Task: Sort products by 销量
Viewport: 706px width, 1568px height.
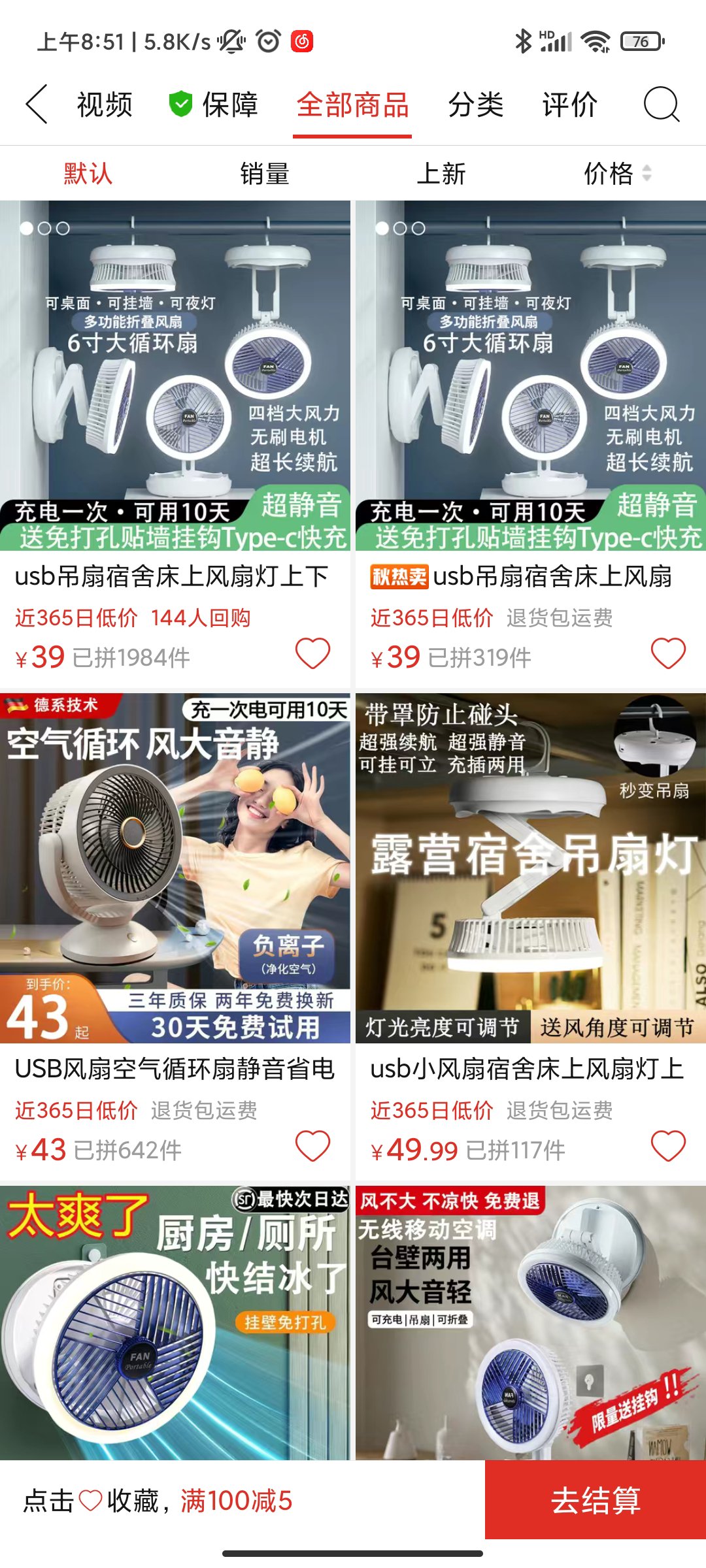Action: click(264, 174)
